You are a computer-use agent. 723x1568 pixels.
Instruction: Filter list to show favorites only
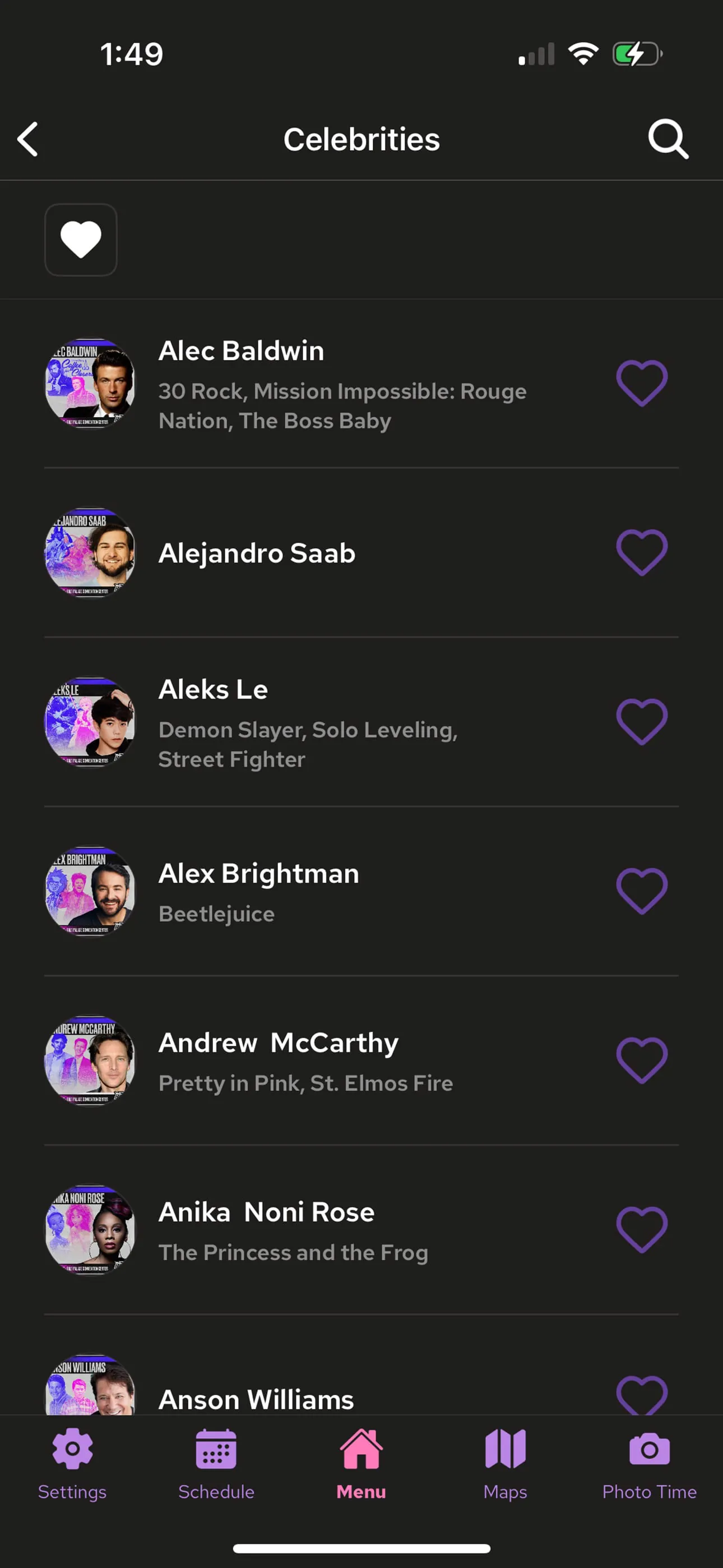pyautogui.click(x=81, y=240)
